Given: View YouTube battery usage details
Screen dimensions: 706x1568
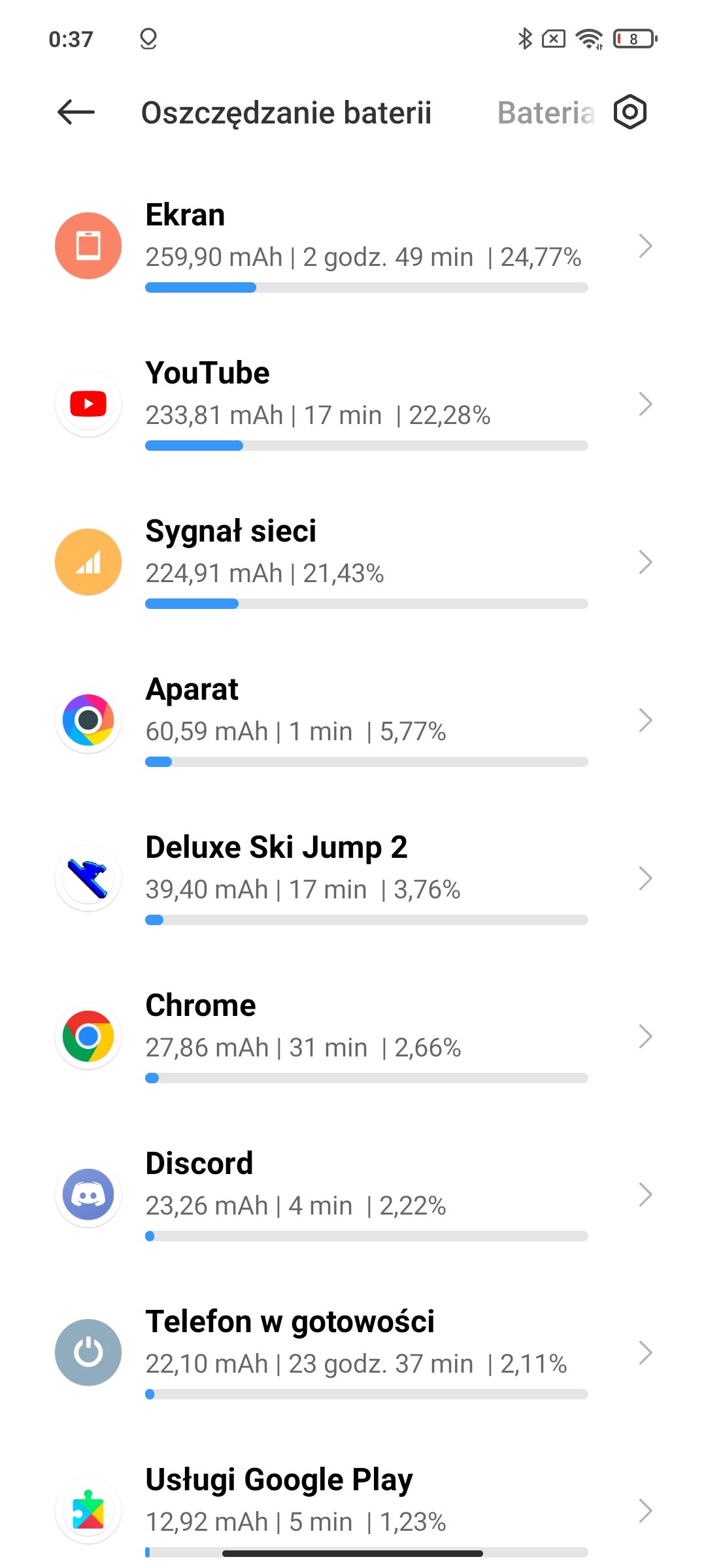Looking at the screenshot, I should [x=353, y=404].
